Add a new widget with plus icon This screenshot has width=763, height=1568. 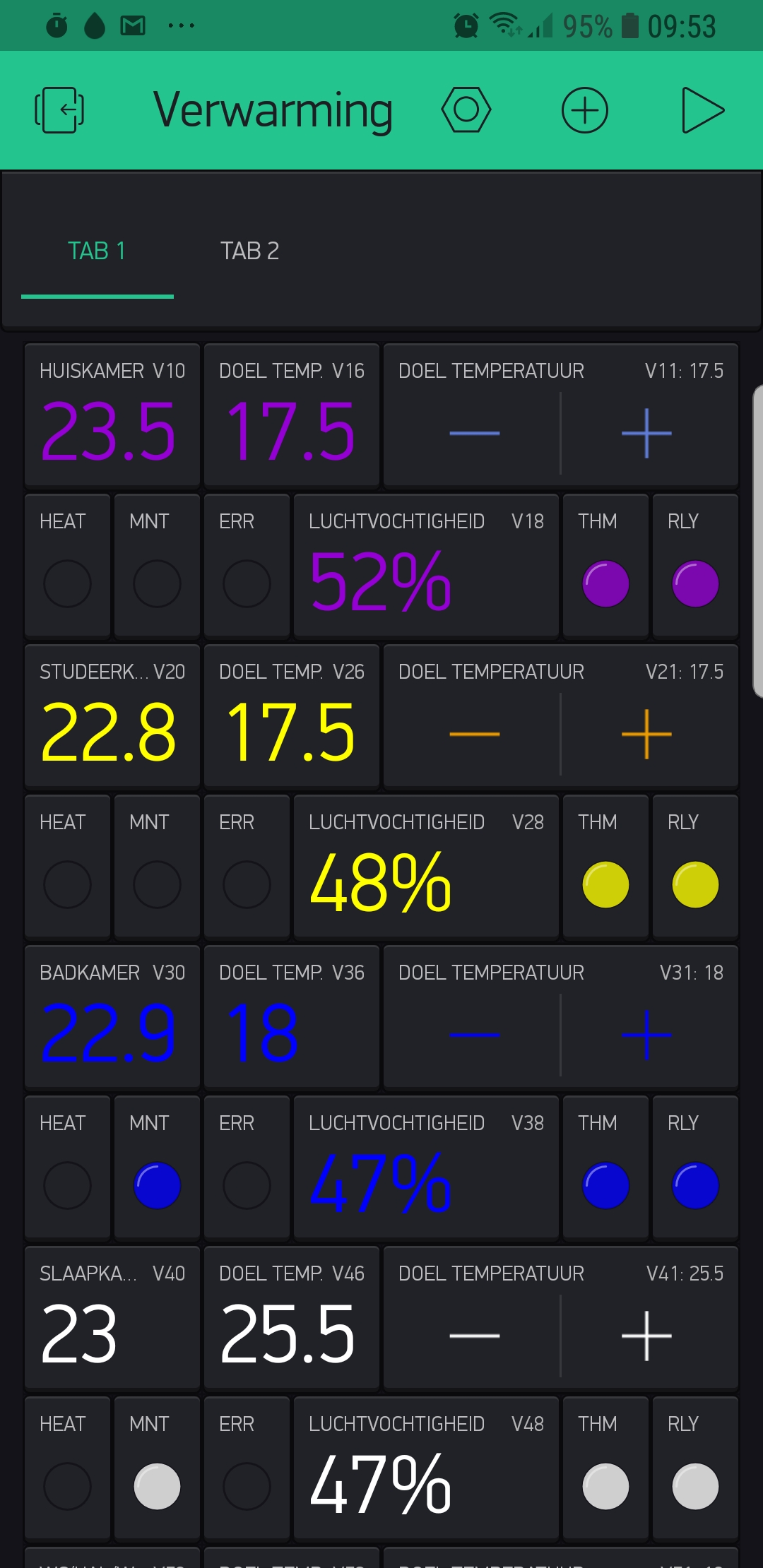[x=585, y=110]
